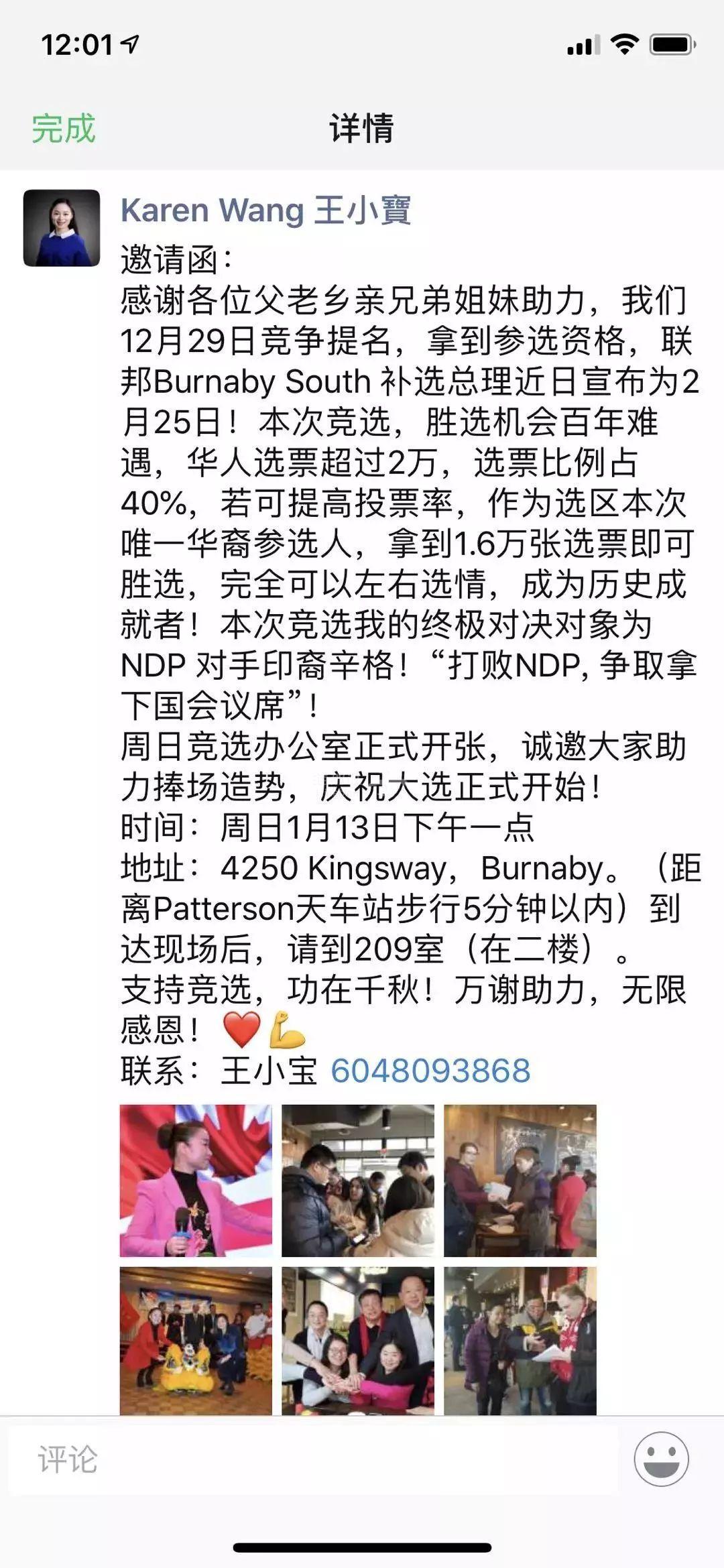Call the phone number 6048093868

click(430, 1071)
